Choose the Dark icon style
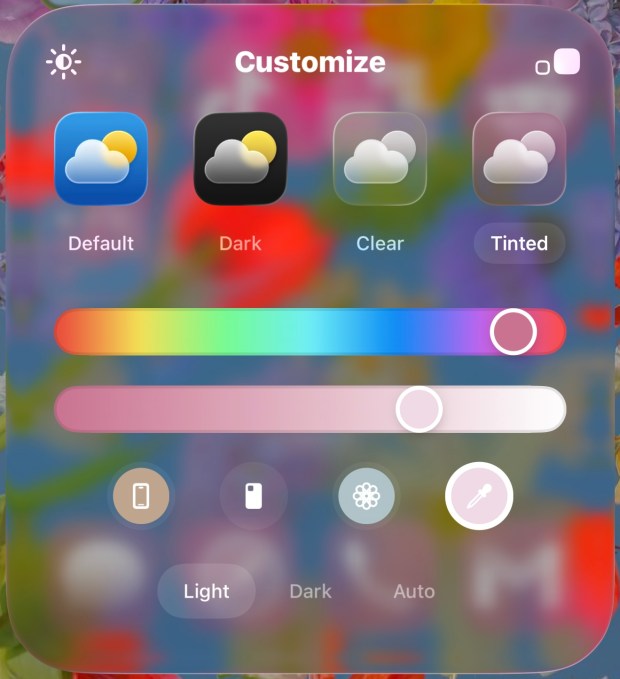This screenshot has height=679, width=620. coord(240,158)
